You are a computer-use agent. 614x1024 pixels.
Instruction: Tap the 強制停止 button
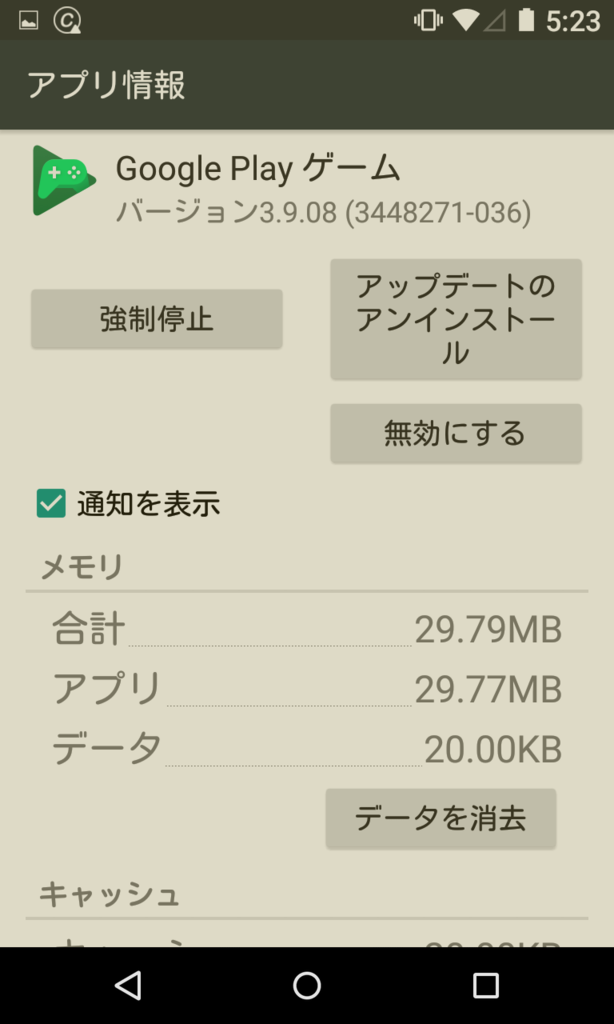[157, 319]
